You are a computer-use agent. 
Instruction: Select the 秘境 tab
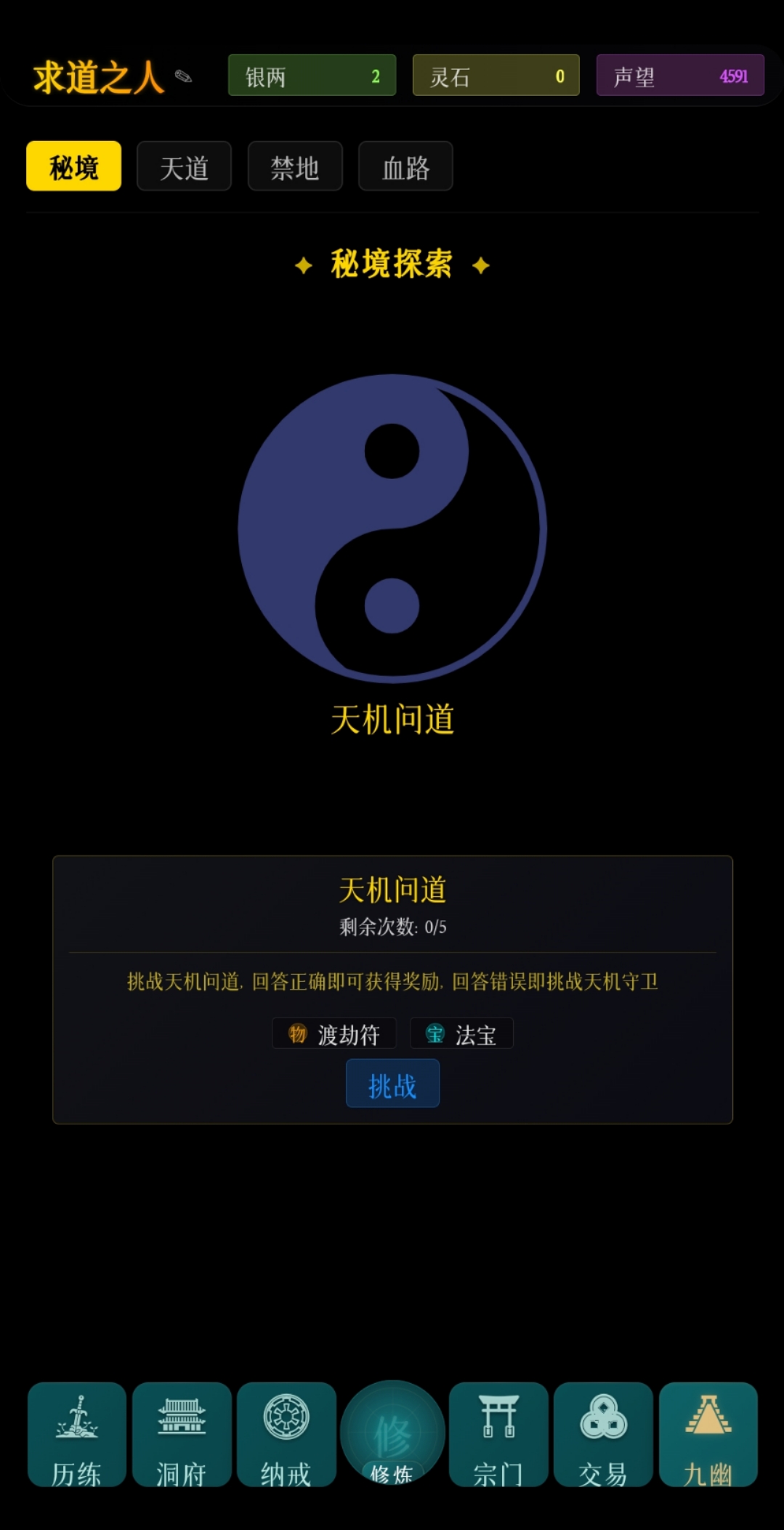(73, 166)
